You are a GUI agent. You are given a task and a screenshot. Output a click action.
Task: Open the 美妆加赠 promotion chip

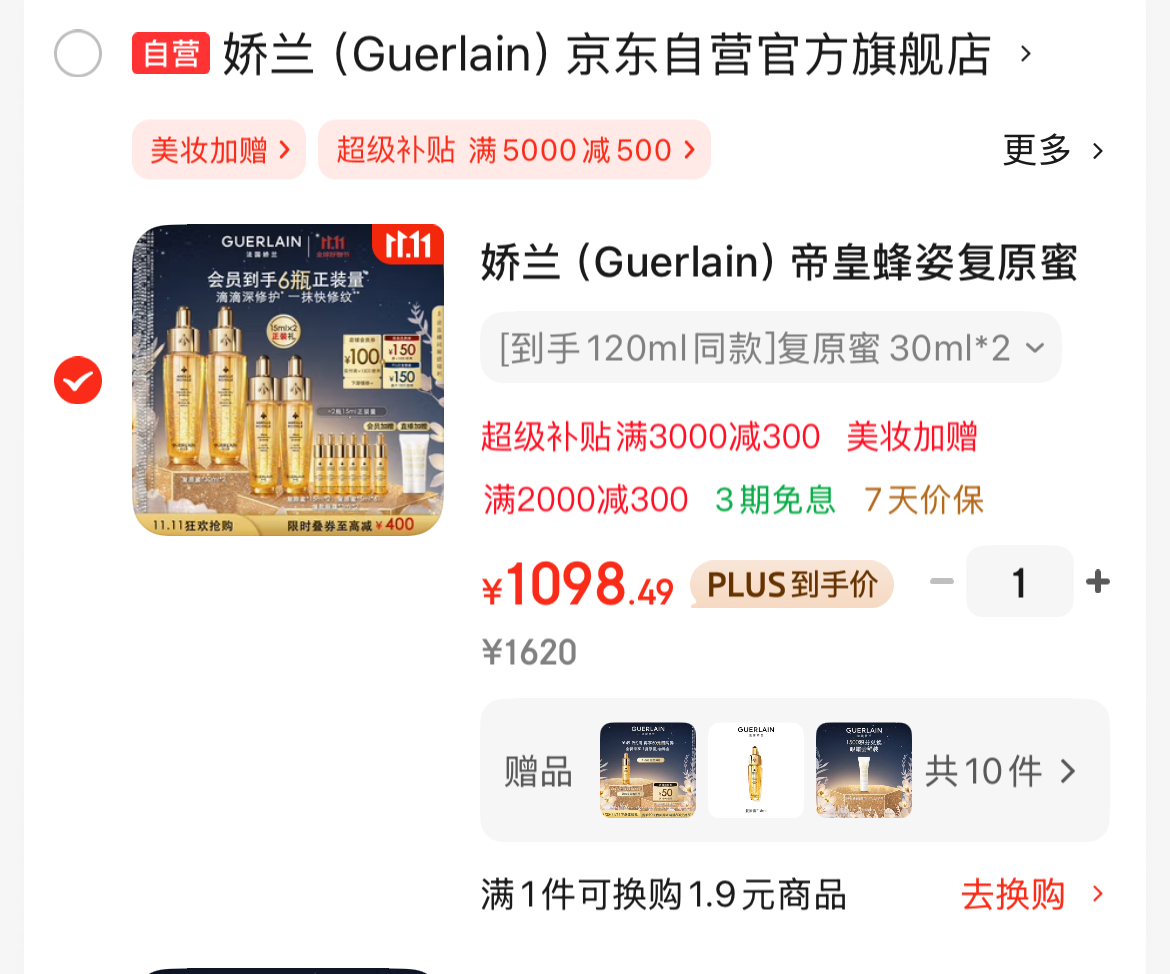click(x=219, y=150)
